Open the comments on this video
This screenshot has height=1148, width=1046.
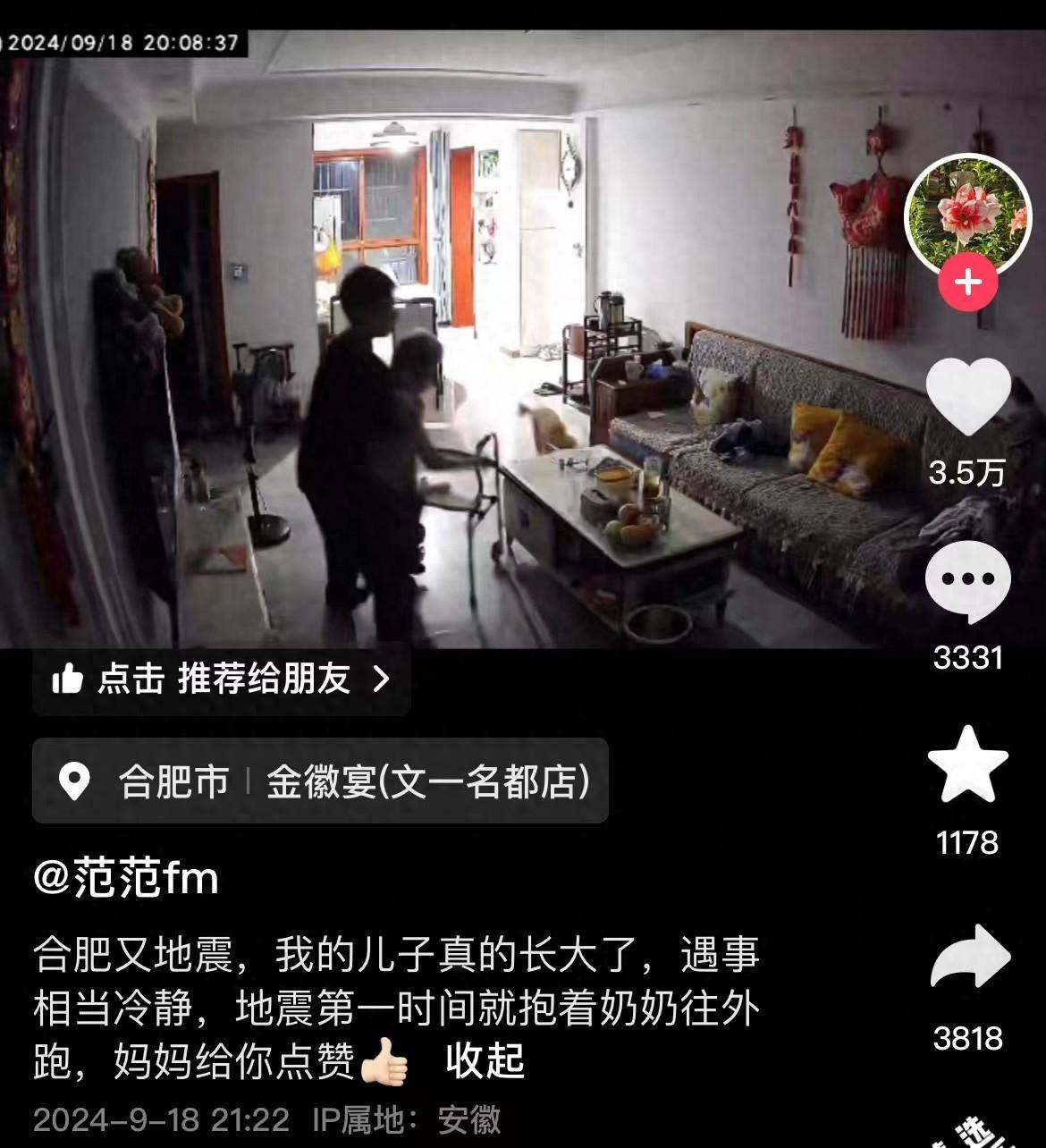(x=967, y=582)
